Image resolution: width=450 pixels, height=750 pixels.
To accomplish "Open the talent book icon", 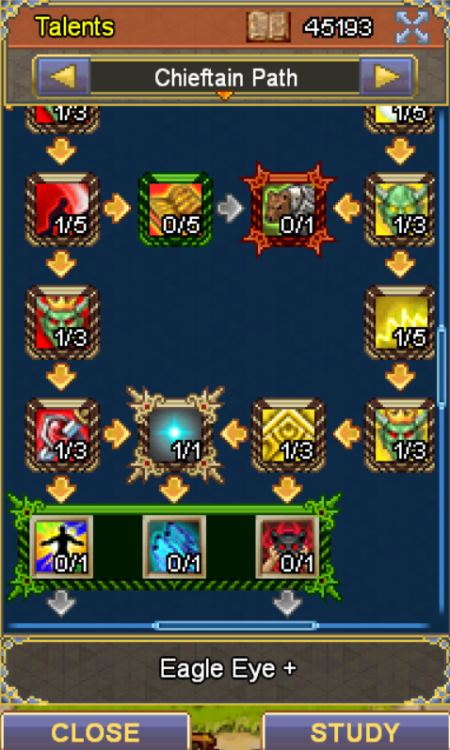I will tap(268, 26).
